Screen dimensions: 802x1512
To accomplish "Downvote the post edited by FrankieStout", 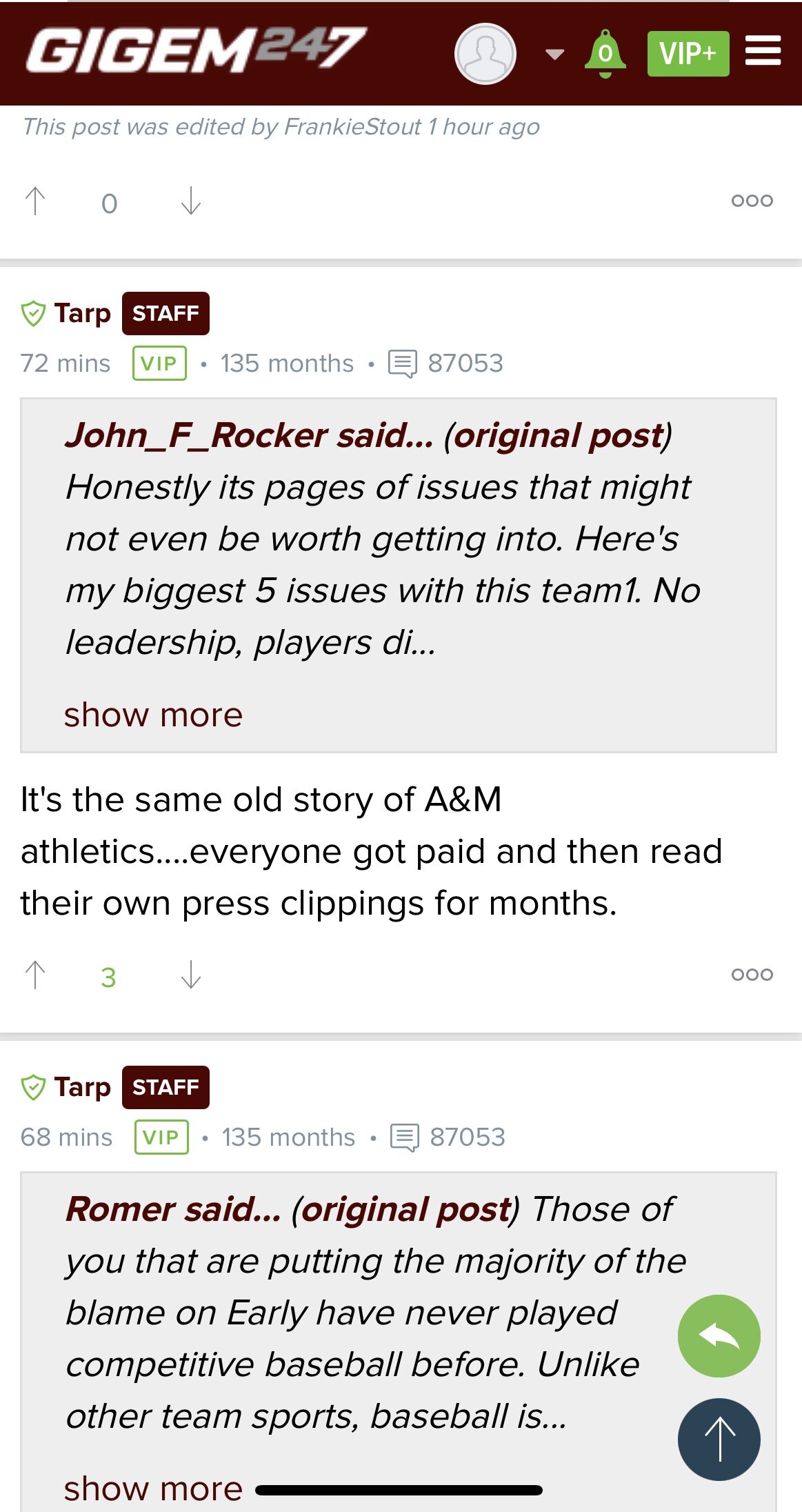I will click(190, 201).
